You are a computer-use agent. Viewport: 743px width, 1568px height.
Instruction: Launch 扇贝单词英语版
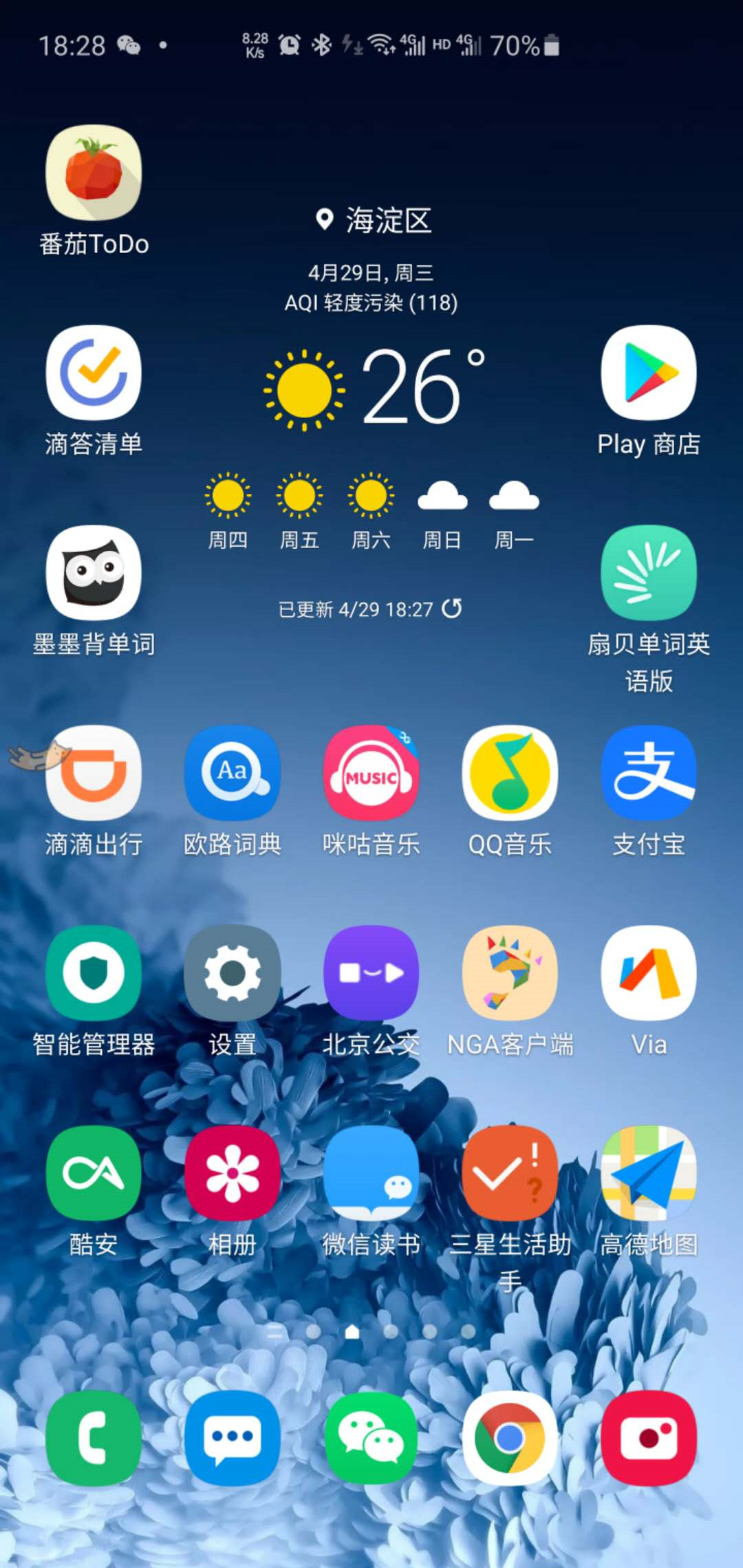649,573
